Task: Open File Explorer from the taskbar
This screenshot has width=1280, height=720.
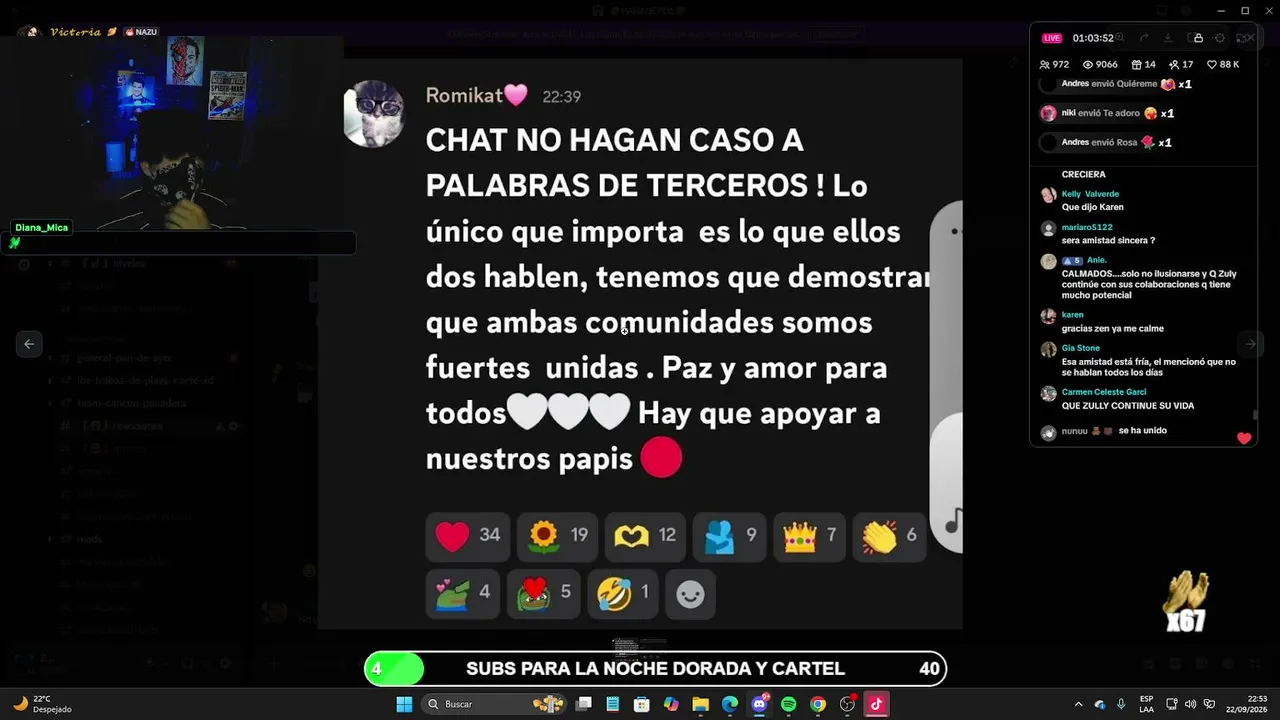Action: point(700,704)
